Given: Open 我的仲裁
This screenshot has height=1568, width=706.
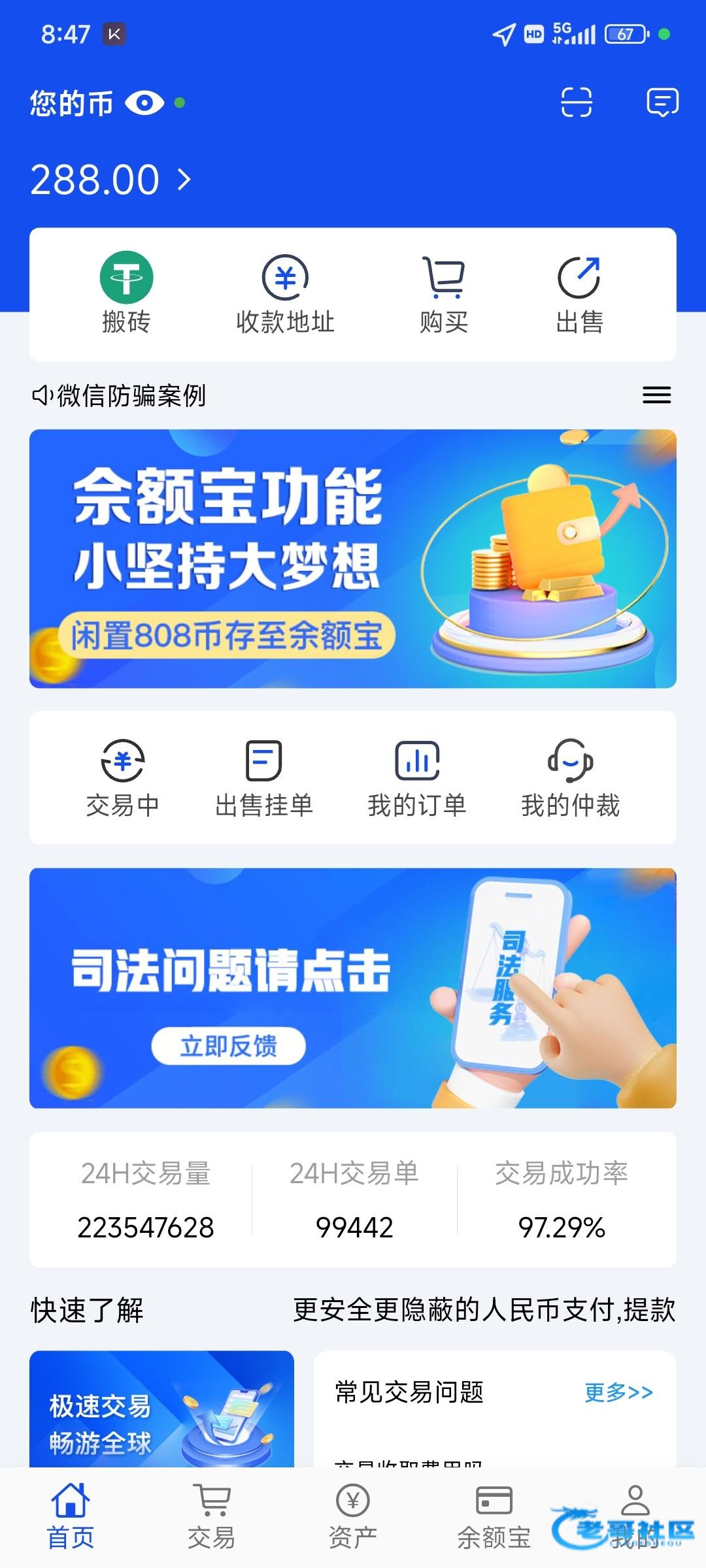Looking at the screenshot, I should pos(570,777).
